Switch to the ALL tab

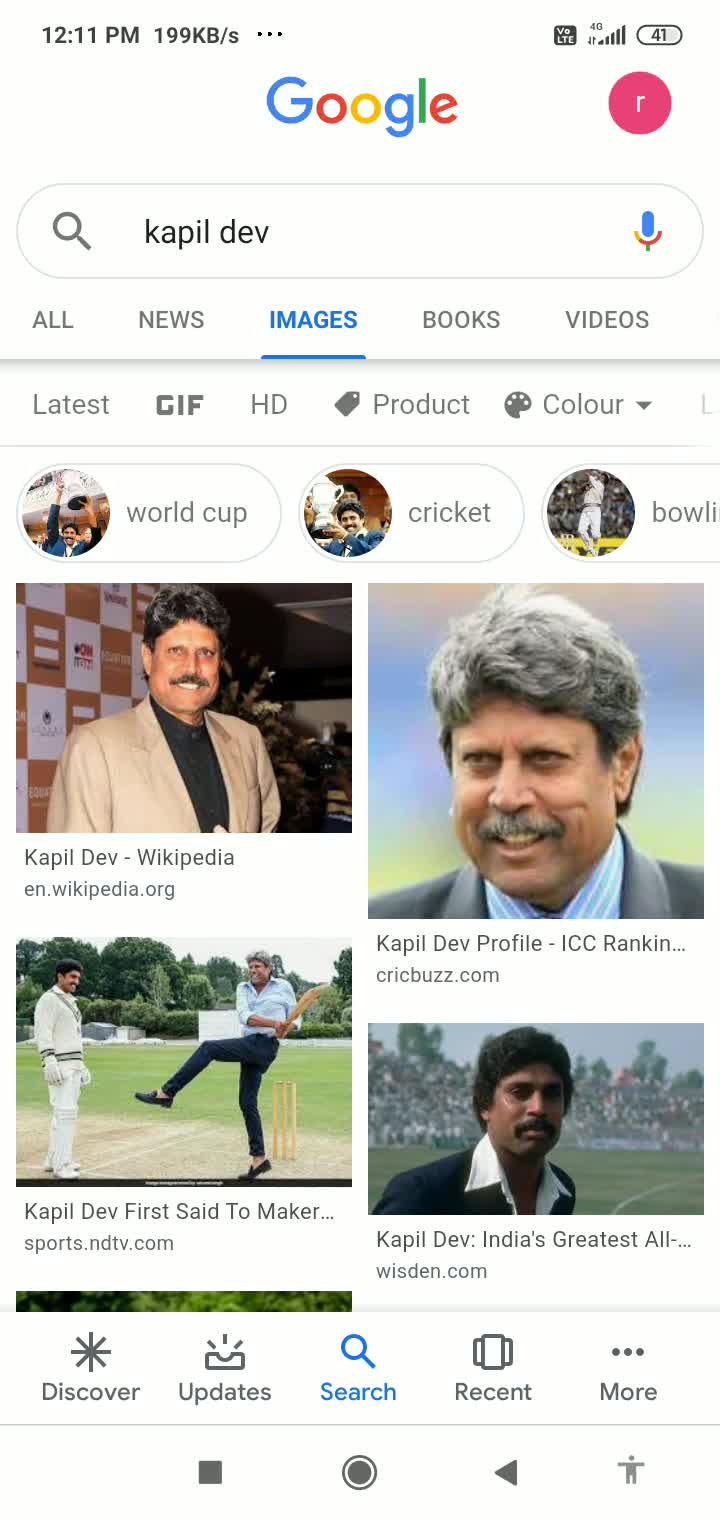tap(53, 320)
